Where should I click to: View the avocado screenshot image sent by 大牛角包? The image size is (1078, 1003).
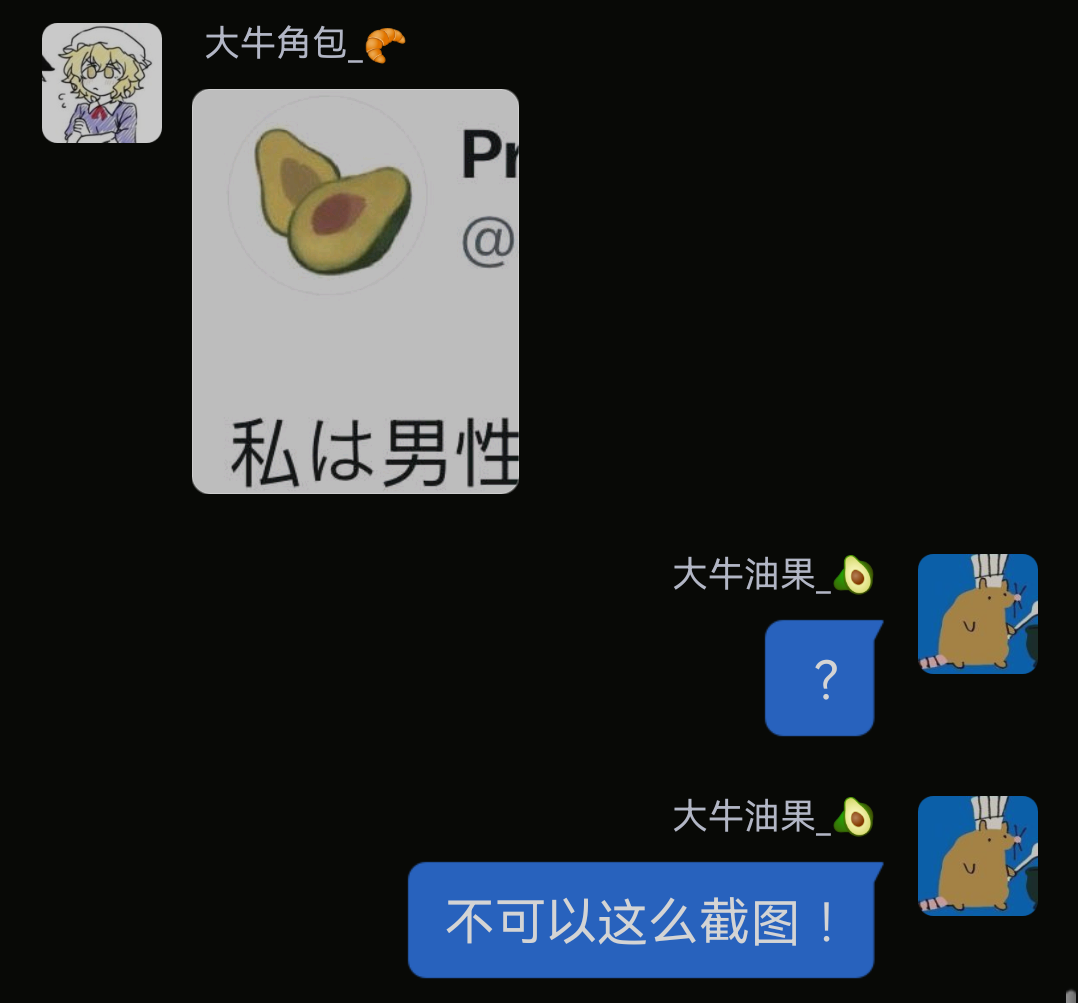point(355,291)
